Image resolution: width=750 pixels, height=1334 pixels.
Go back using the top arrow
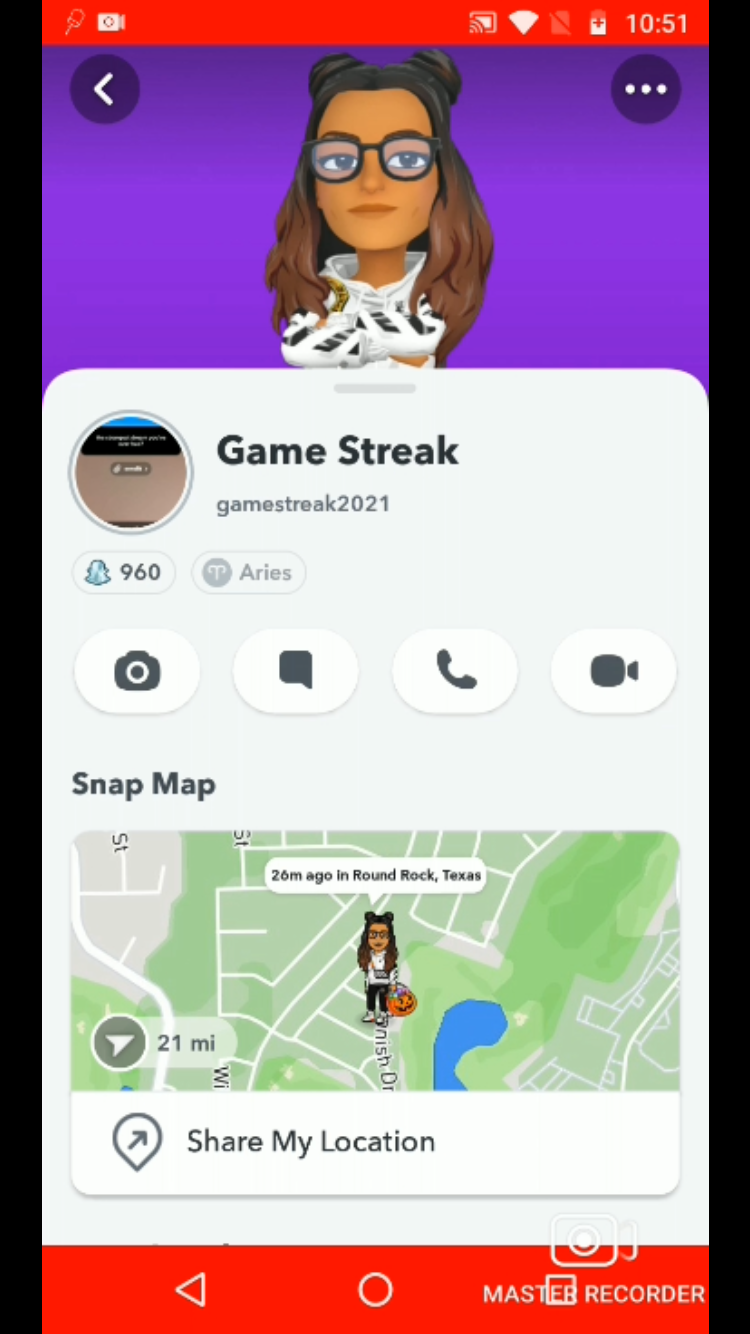coord(104,90)
